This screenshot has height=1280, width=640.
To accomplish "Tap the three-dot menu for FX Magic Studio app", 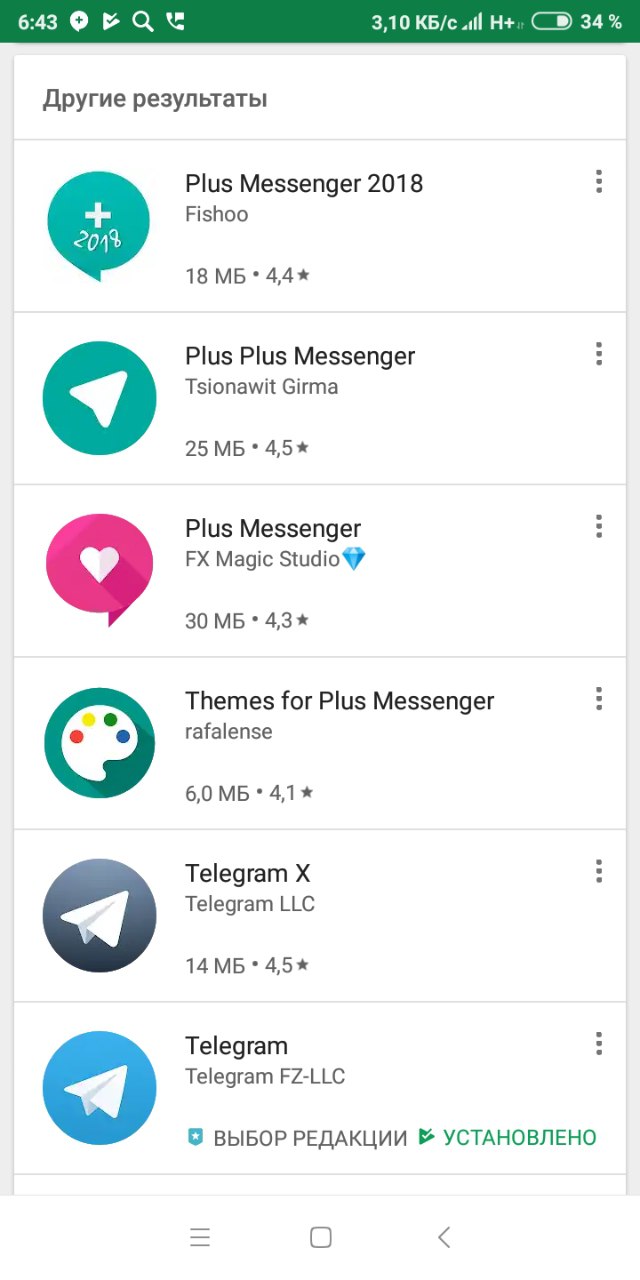I will tap(598, 526).
